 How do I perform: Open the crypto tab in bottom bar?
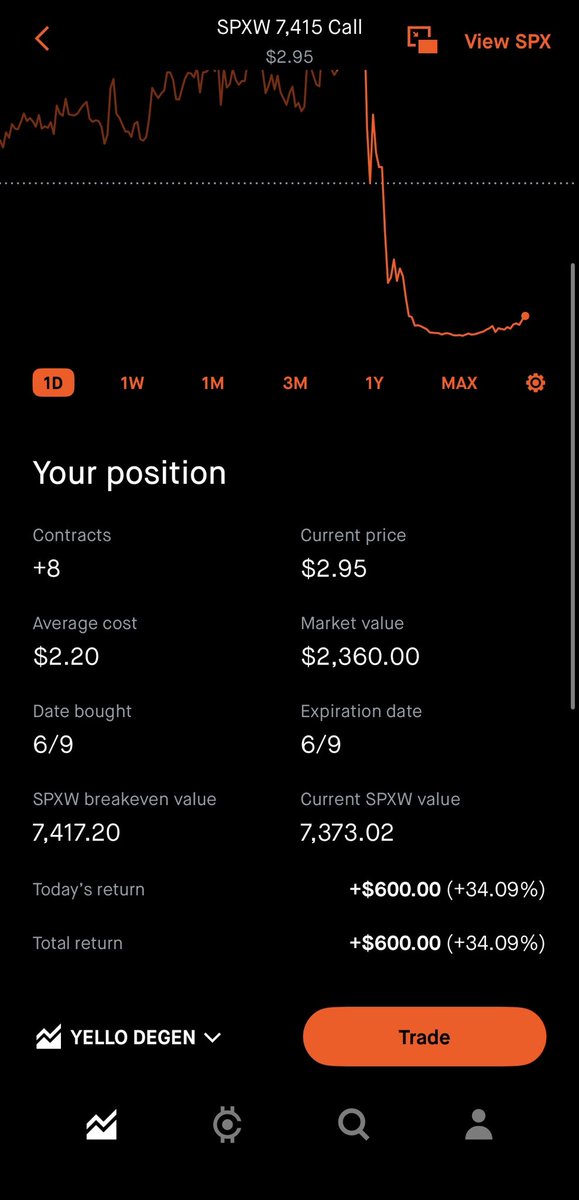point(228,1125)
